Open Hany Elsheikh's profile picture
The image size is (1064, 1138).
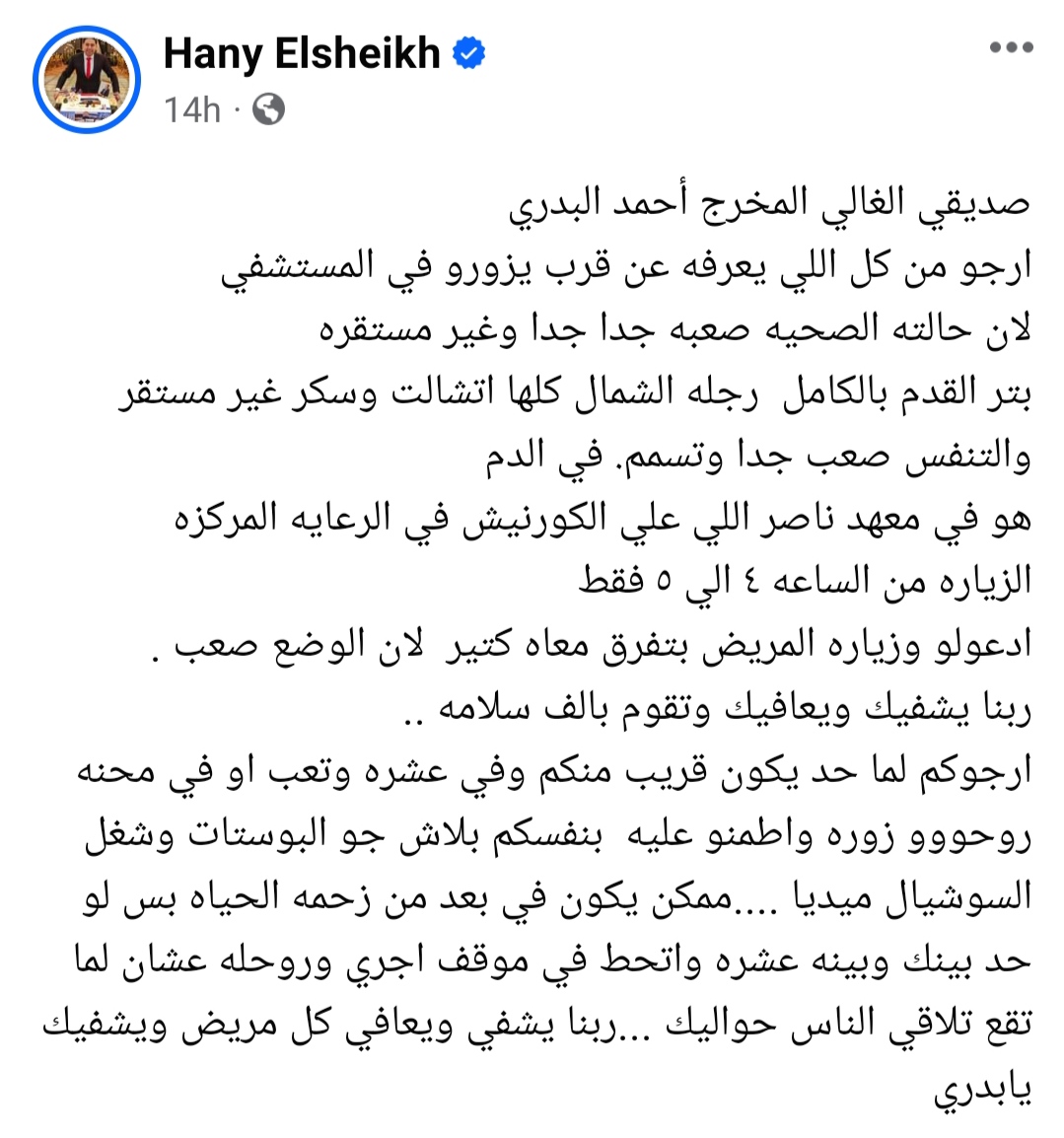click(87, 81)
